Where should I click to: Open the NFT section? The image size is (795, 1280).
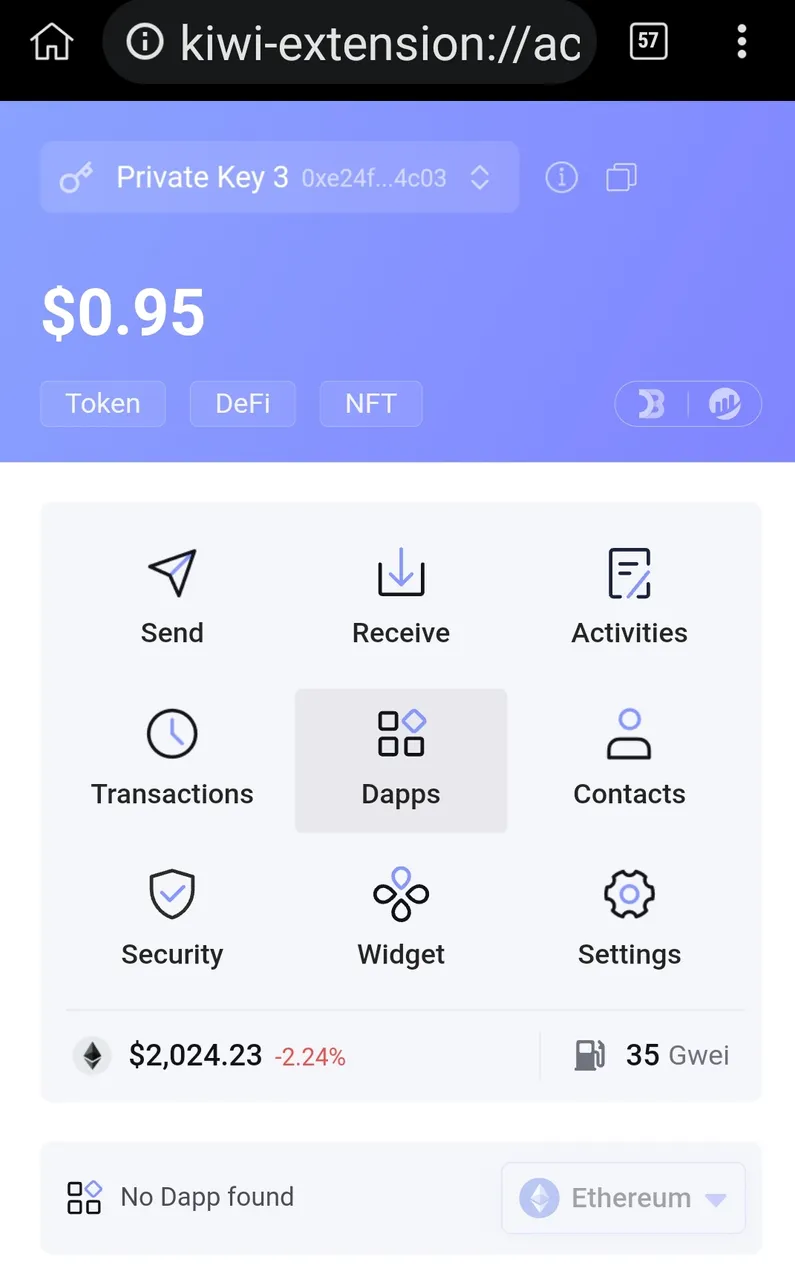point(370,404)
